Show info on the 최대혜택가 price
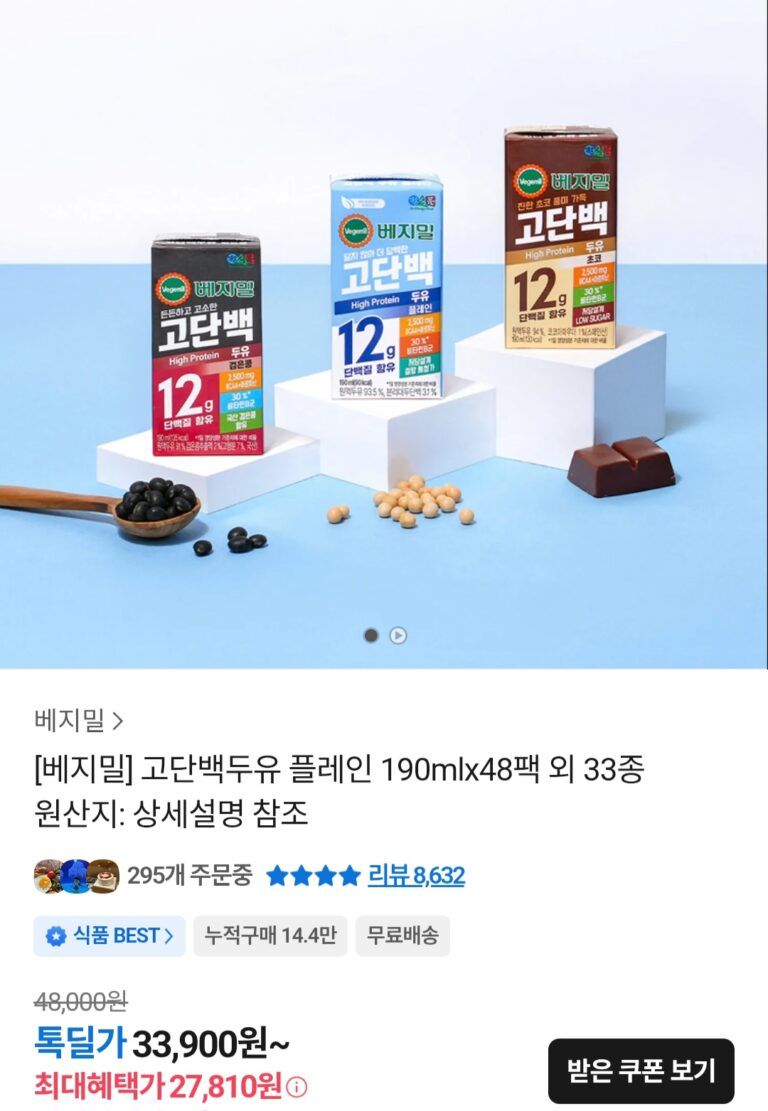The width and height of the screenshot is (768, 1111). [x=298, y=1087]
